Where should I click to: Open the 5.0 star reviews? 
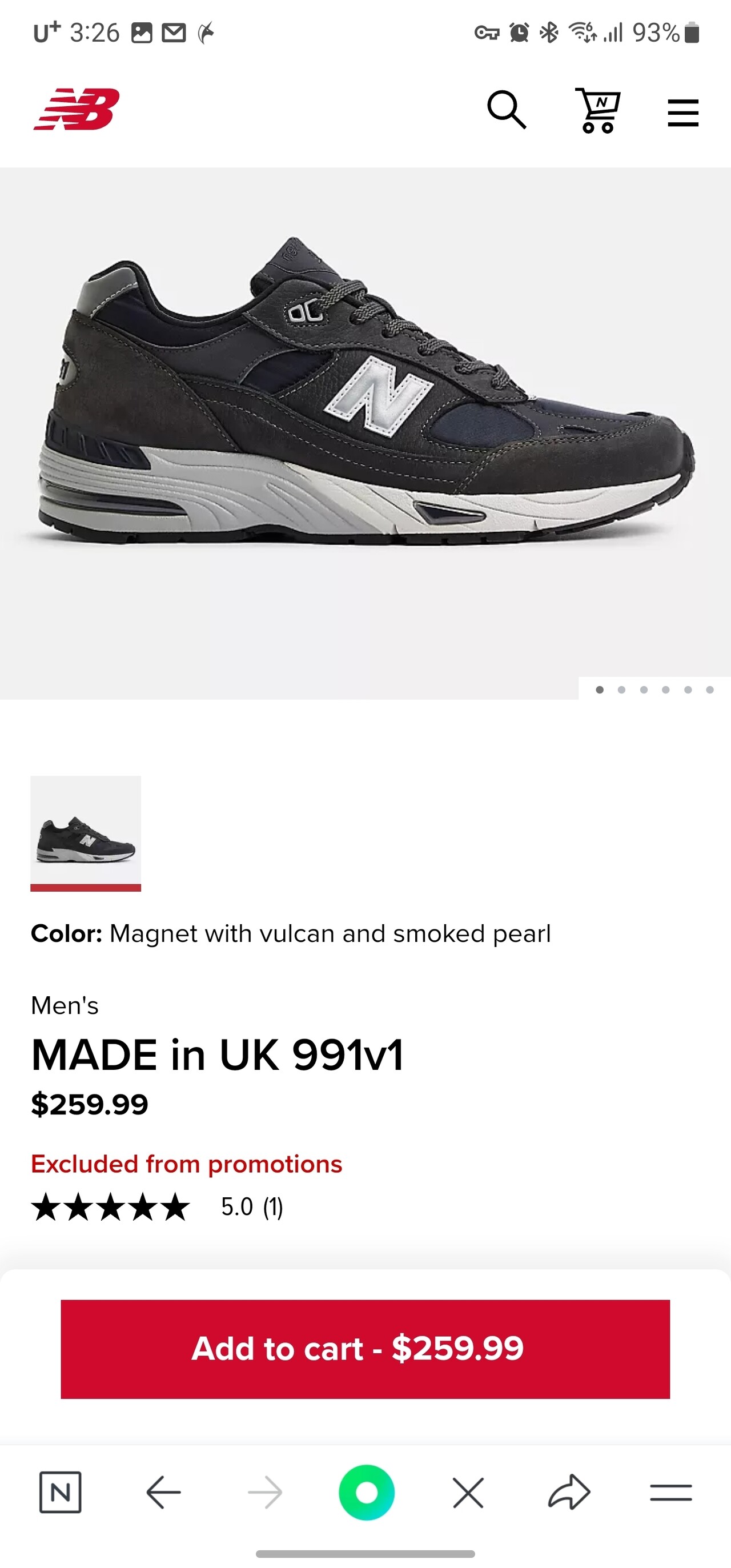[x=157, y=1206]
